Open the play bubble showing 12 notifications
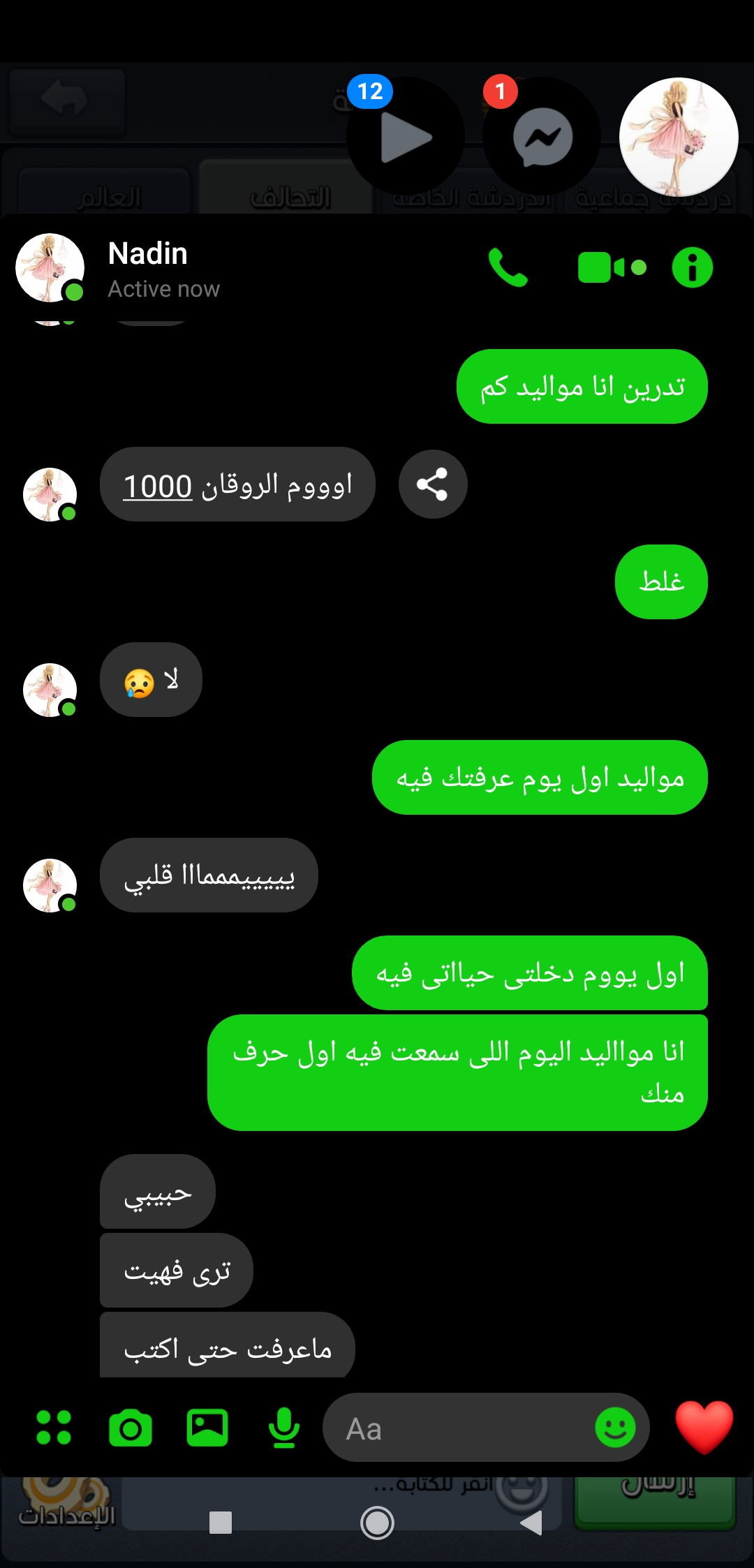 click(x=406, y=137)
